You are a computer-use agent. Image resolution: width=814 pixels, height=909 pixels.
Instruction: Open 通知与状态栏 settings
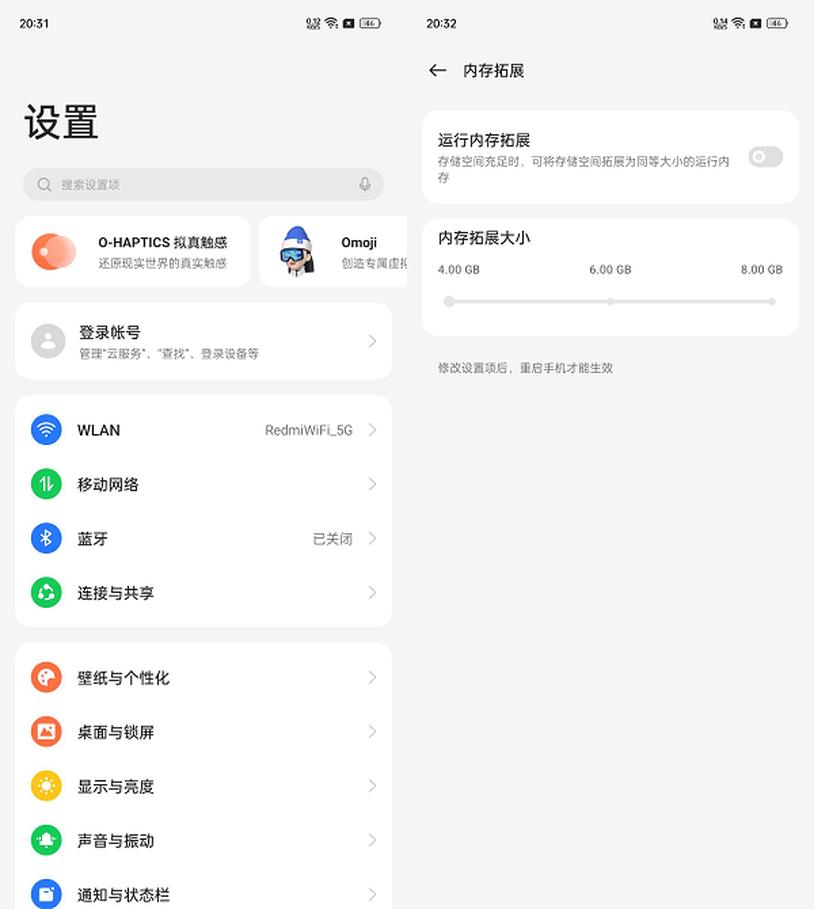pos(203,894)
